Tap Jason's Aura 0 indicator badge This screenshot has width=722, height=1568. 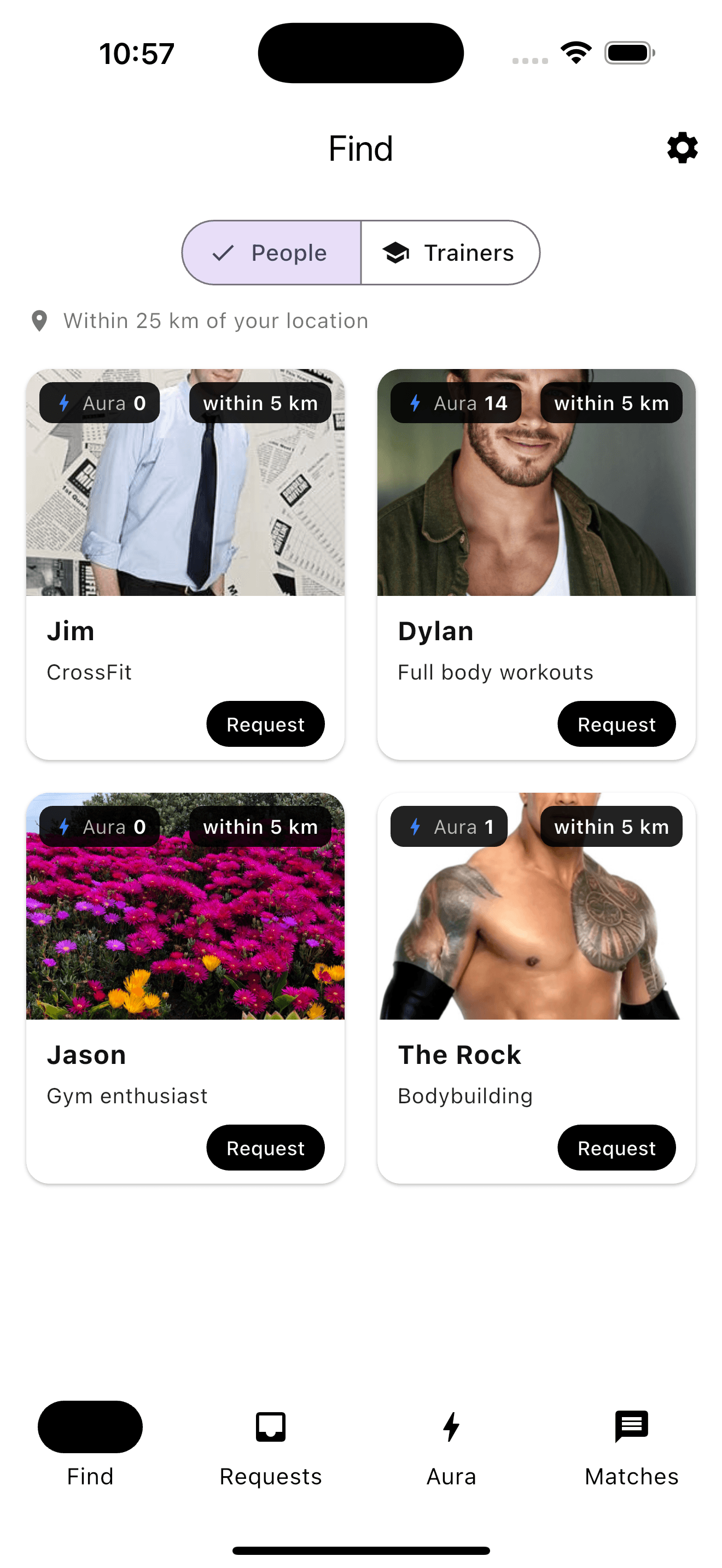click(100, 826)
